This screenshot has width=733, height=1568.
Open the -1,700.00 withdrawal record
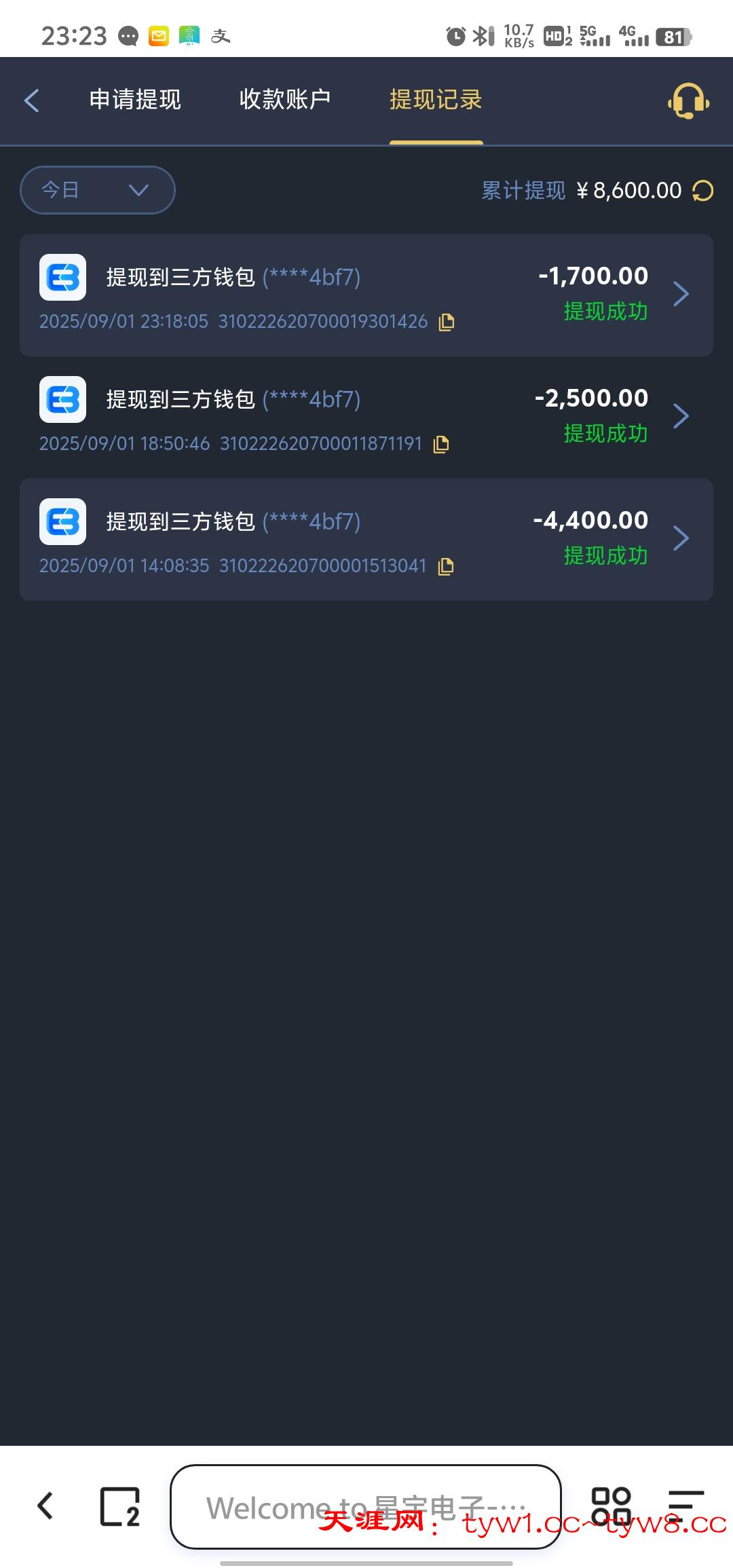coord(366,295)
